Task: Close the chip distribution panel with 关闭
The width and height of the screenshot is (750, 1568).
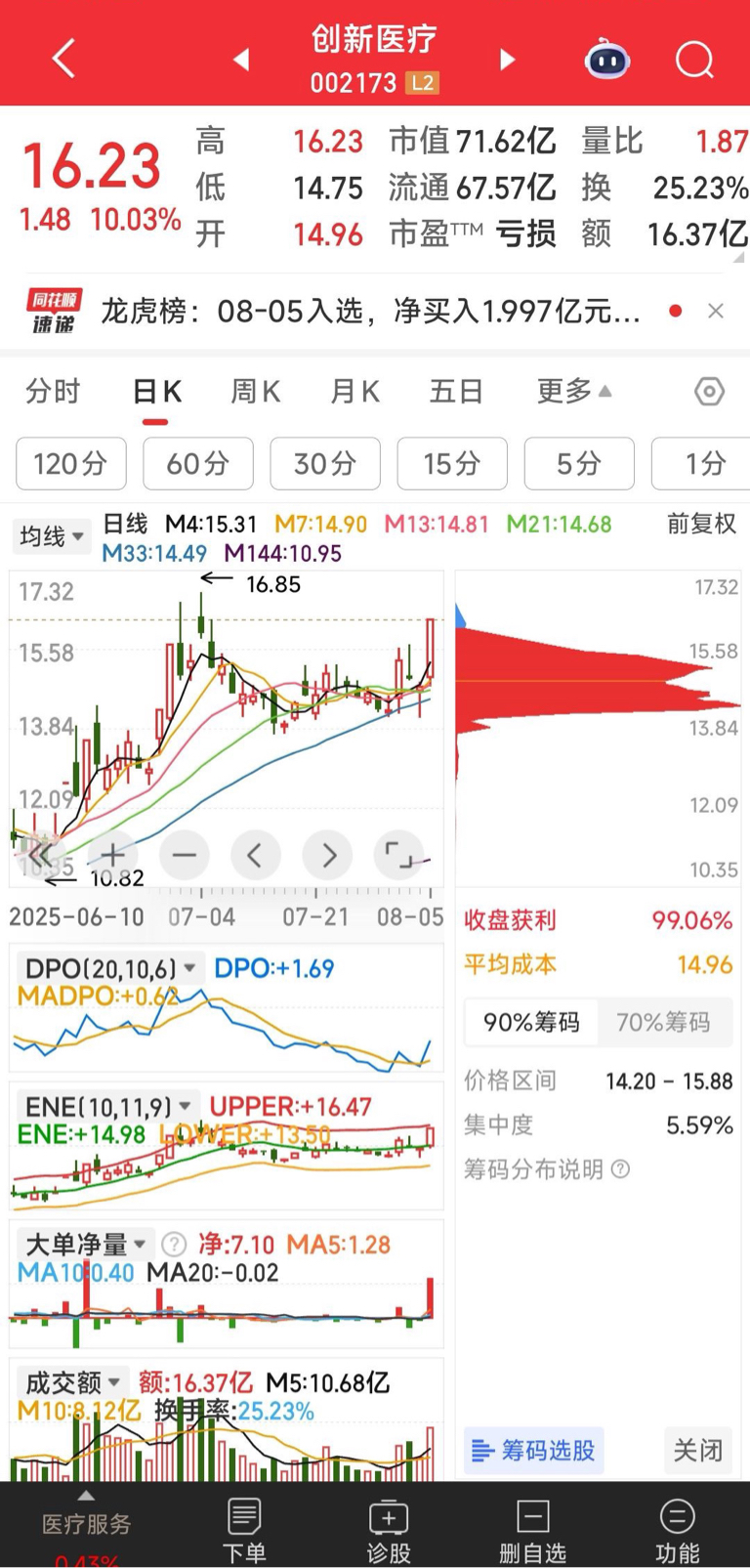Action: pos(698,1451)
